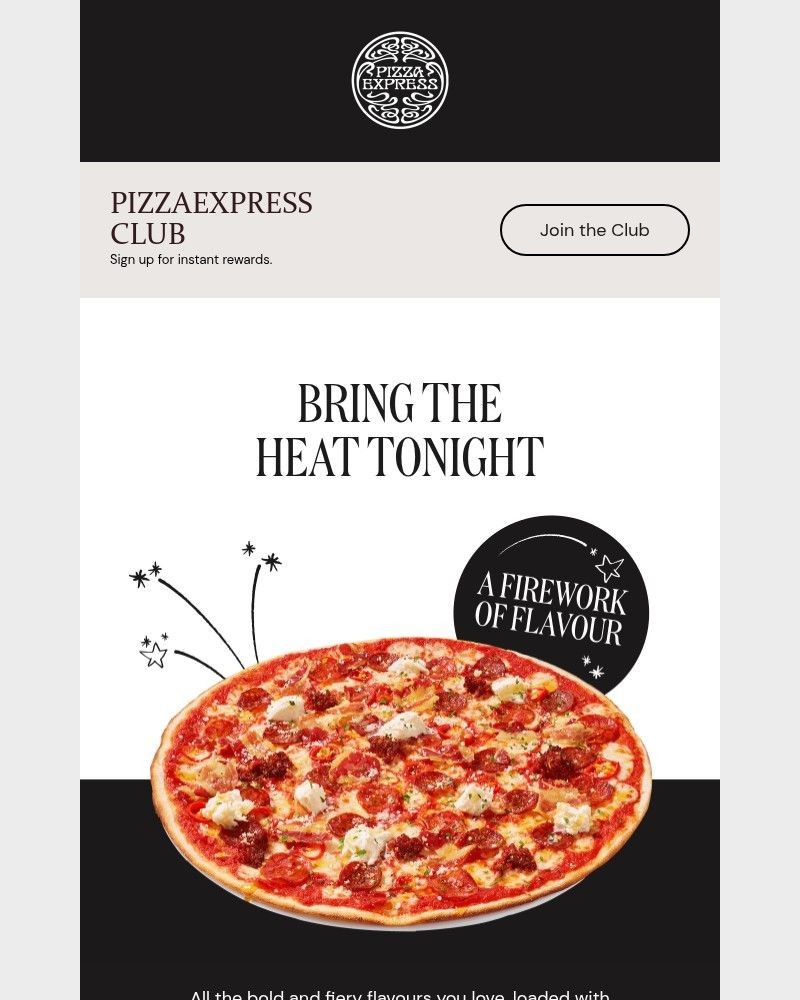The image size is (800, 1000).
Task: Click the 'Sign up for instant rewards' text
Action: pyautogui.click(x=191, y=259)
